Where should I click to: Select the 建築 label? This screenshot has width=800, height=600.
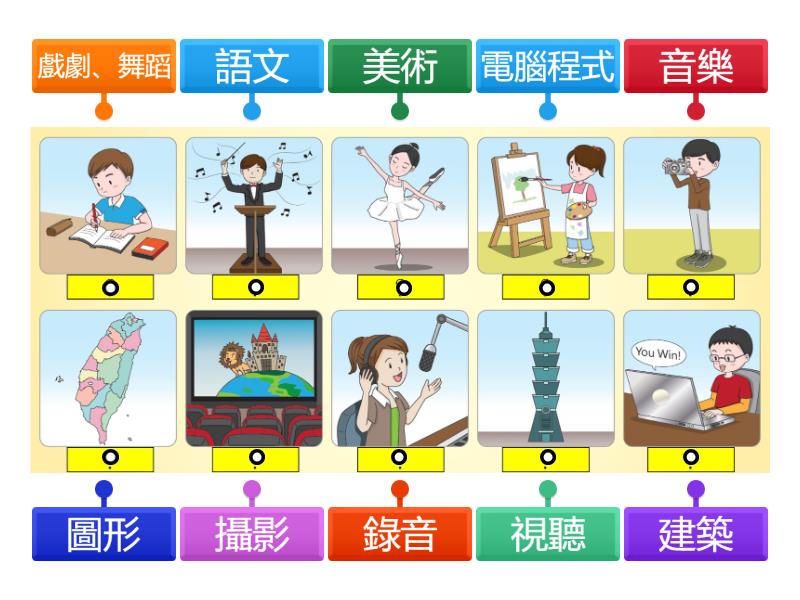pyautogui.click(x=696, y=534)
